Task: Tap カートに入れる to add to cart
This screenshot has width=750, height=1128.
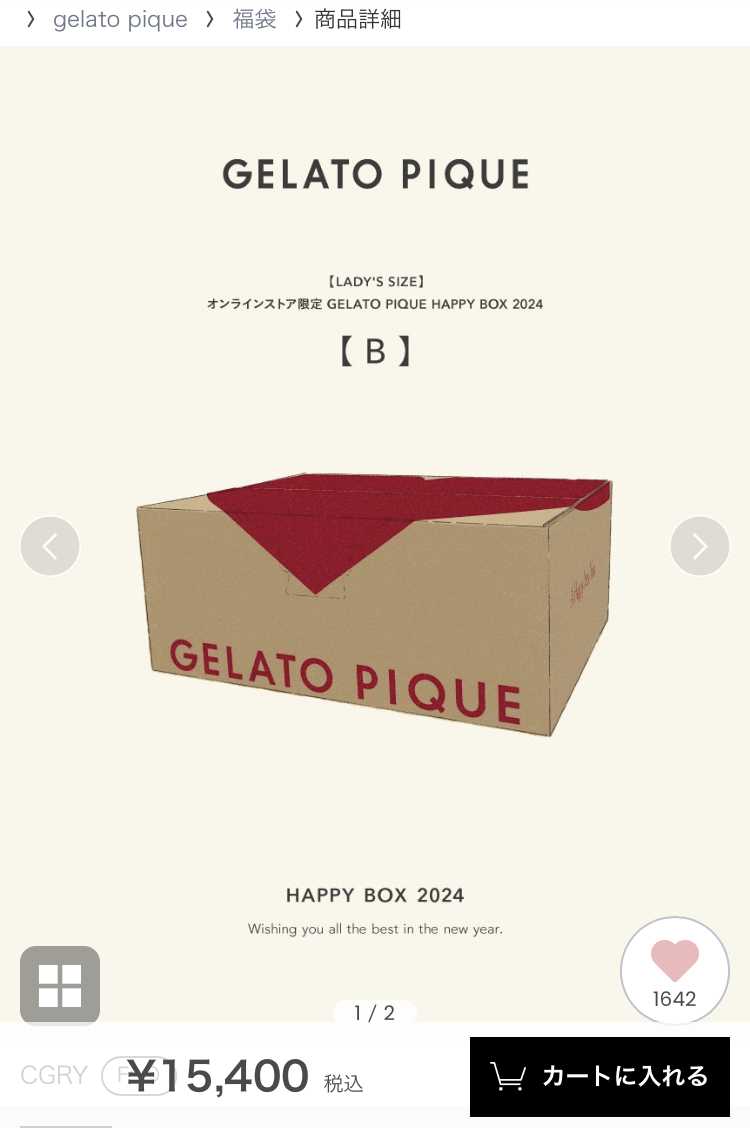Action: [x=600, y=1076]
